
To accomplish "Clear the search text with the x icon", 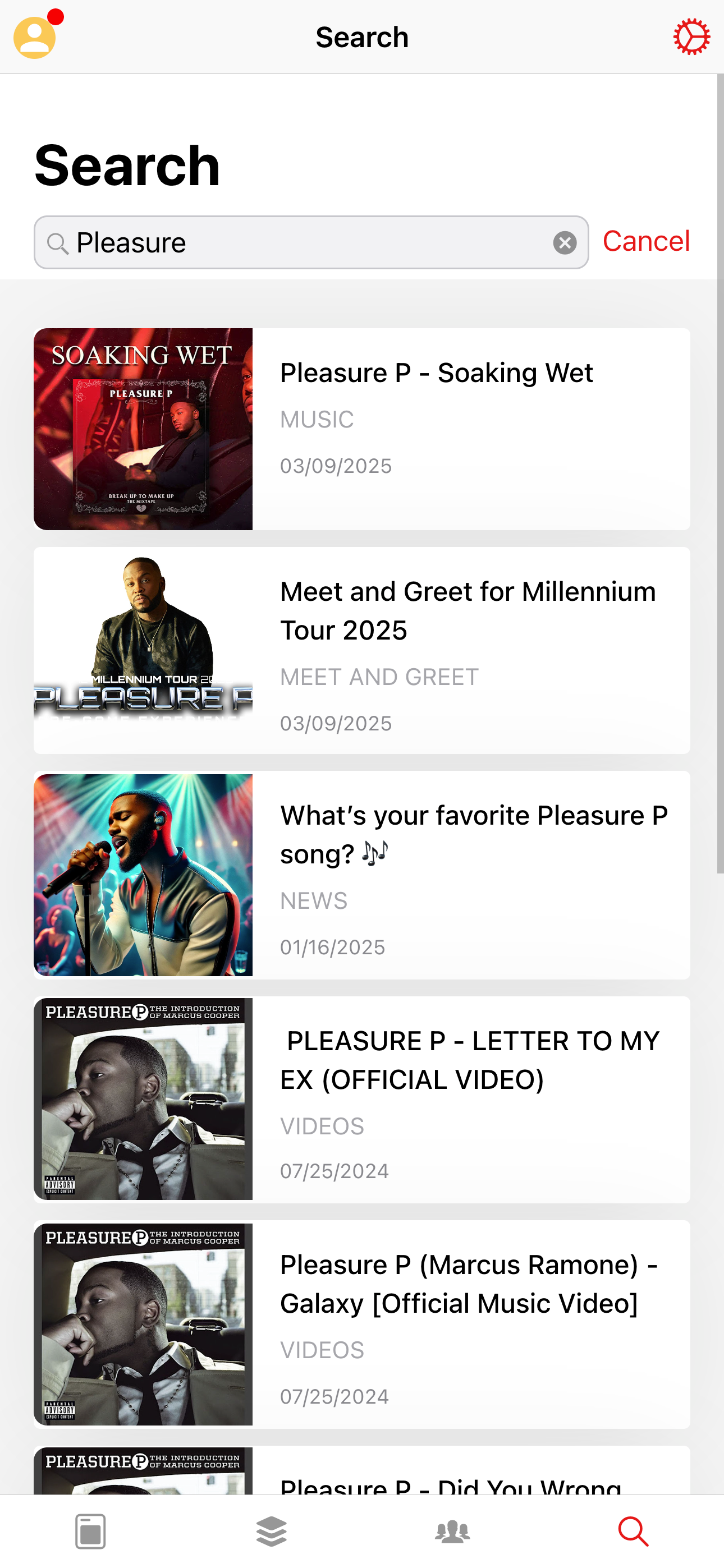I will (565, 242).
